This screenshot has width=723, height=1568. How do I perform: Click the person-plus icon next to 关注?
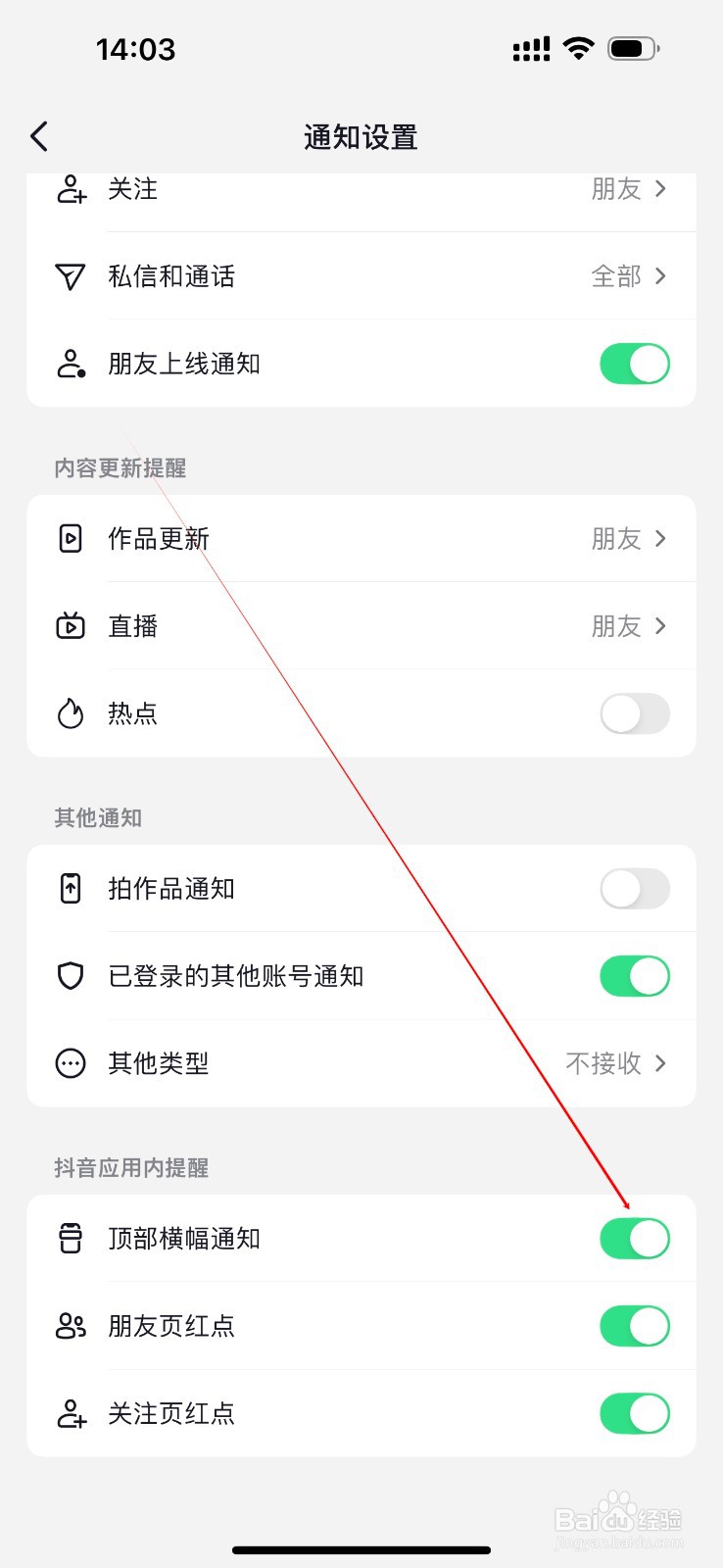click(x=69, y=190)
